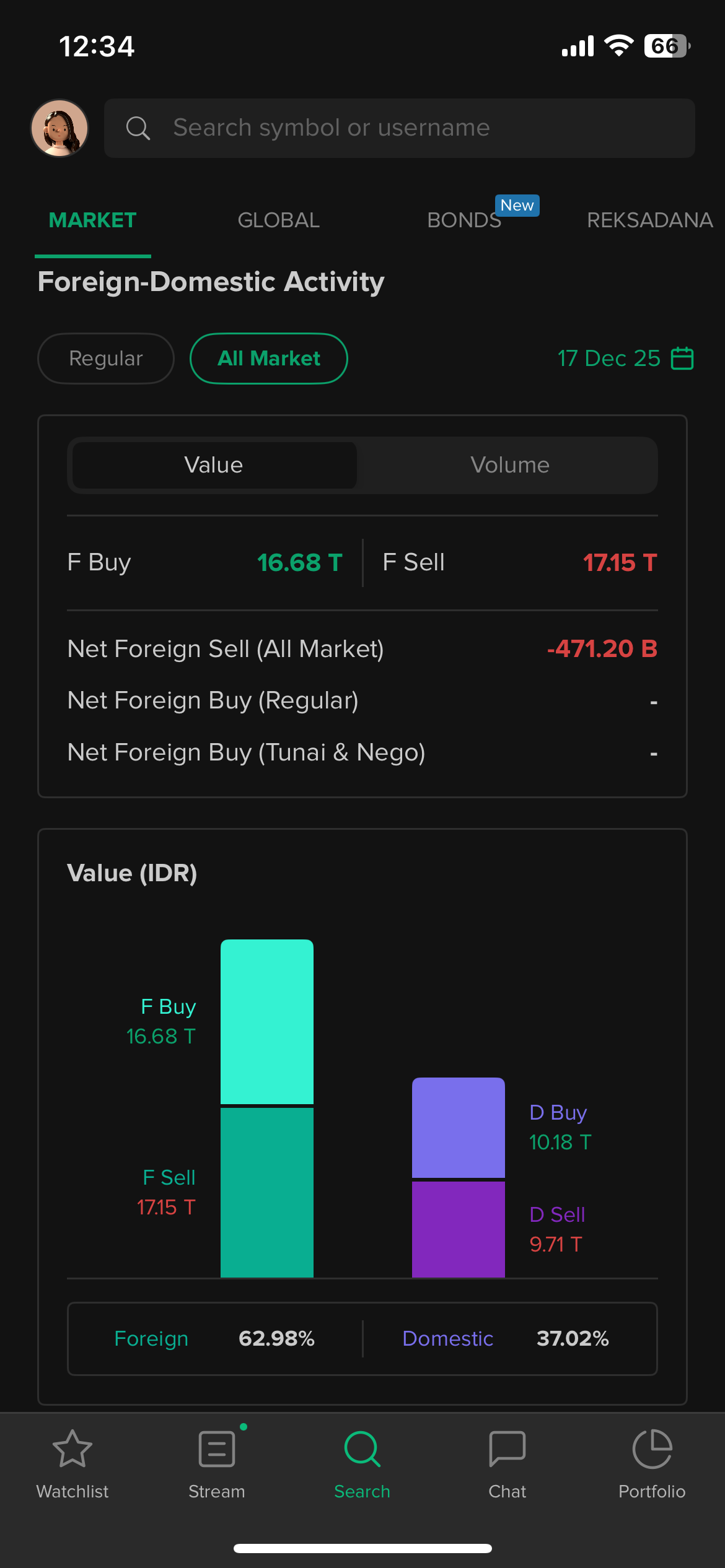Open the BONDS tab
The width and height of the screenshot is (725, 1568).
(464, 220)
